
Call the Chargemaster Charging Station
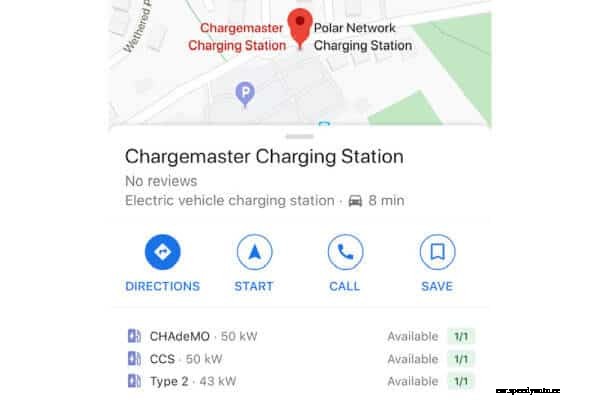pyautogui.click(x=345, y=252)
